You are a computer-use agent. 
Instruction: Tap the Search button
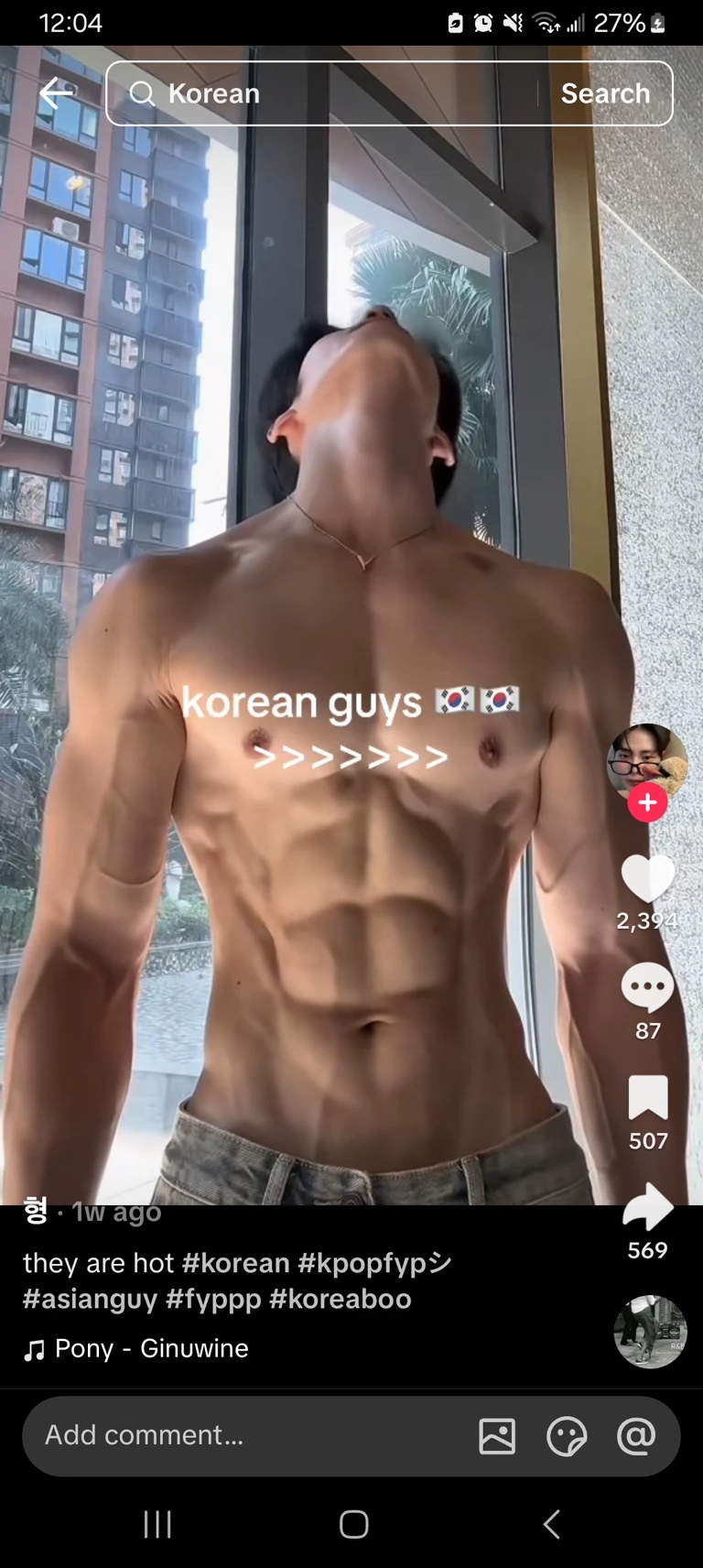[605, 93]
